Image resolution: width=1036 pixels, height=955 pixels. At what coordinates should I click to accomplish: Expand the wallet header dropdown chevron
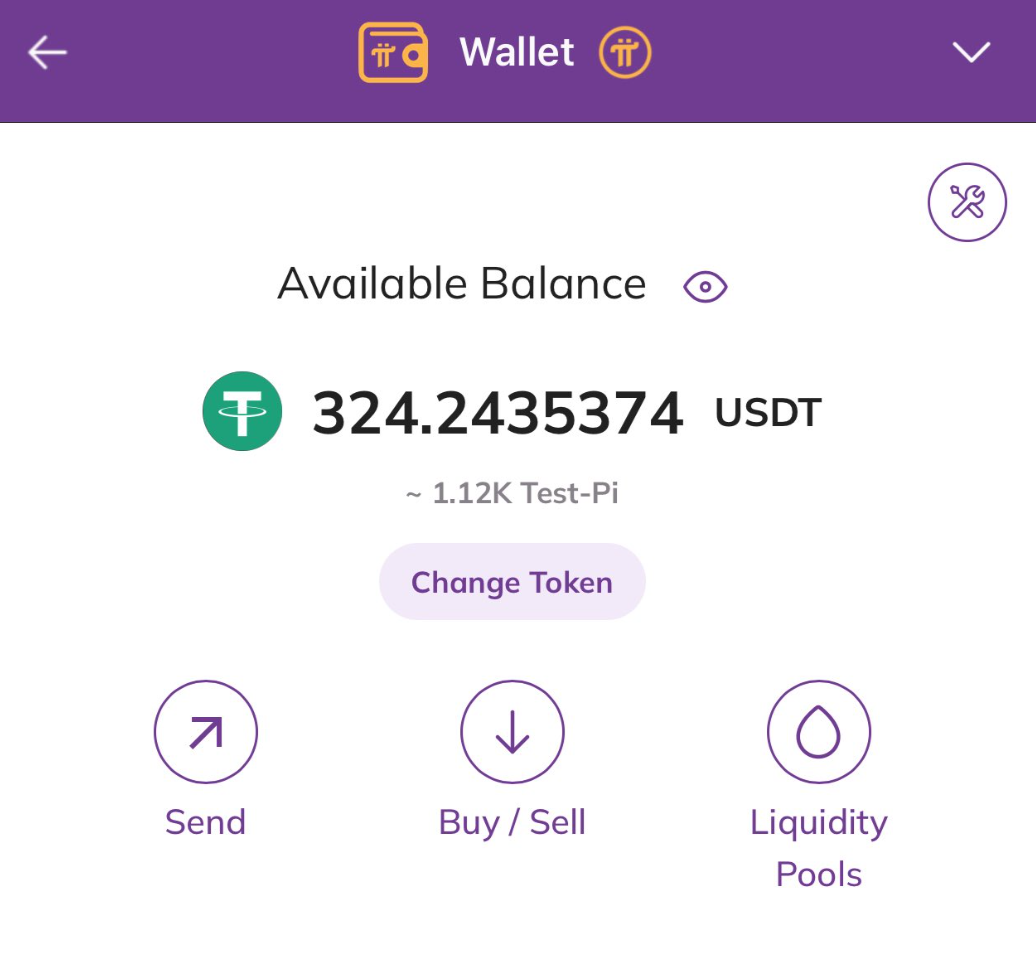pos(971,53)
